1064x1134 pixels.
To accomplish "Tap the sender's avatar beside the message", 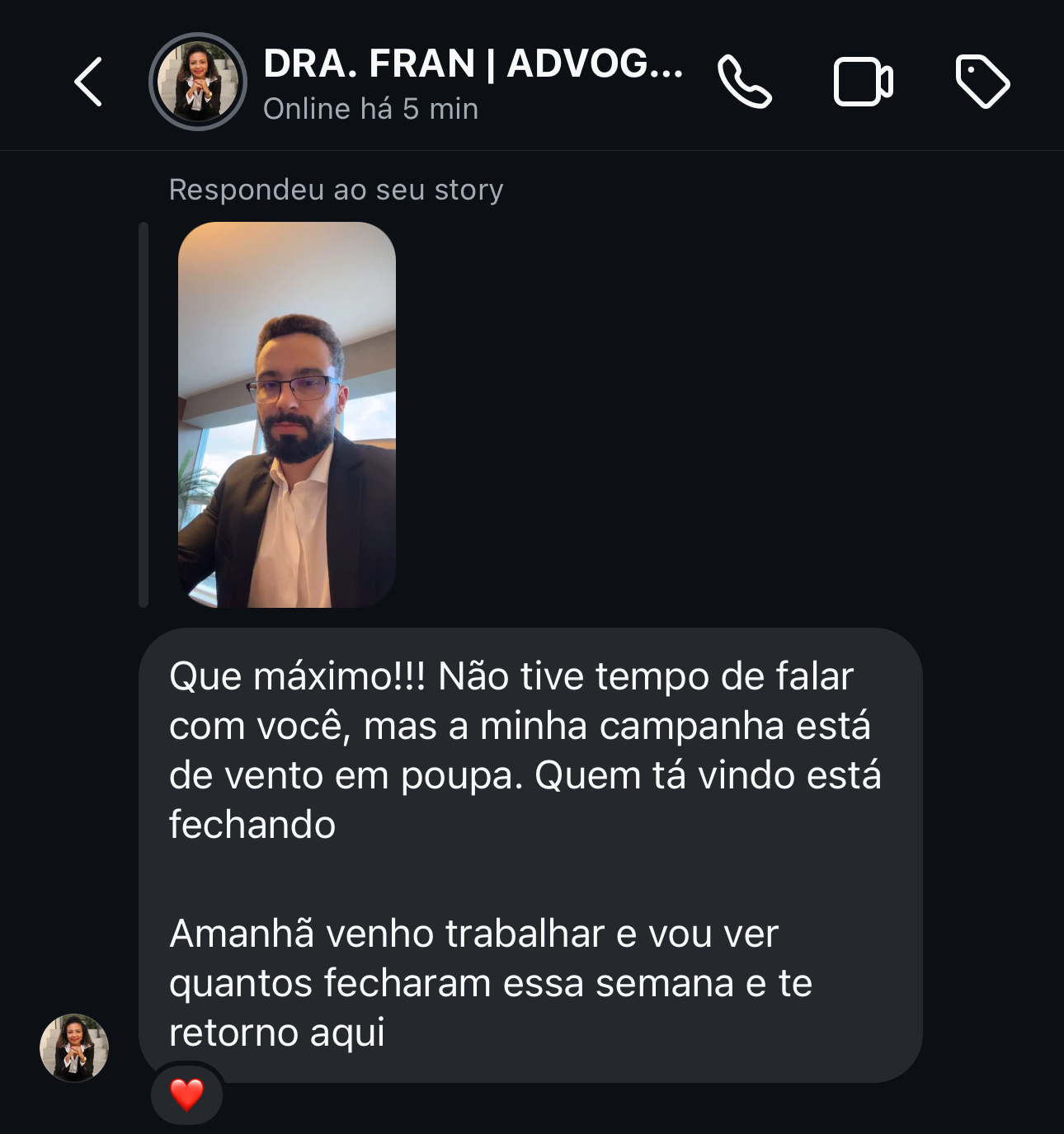I will pyautogui.click(x=74, y=1047).
